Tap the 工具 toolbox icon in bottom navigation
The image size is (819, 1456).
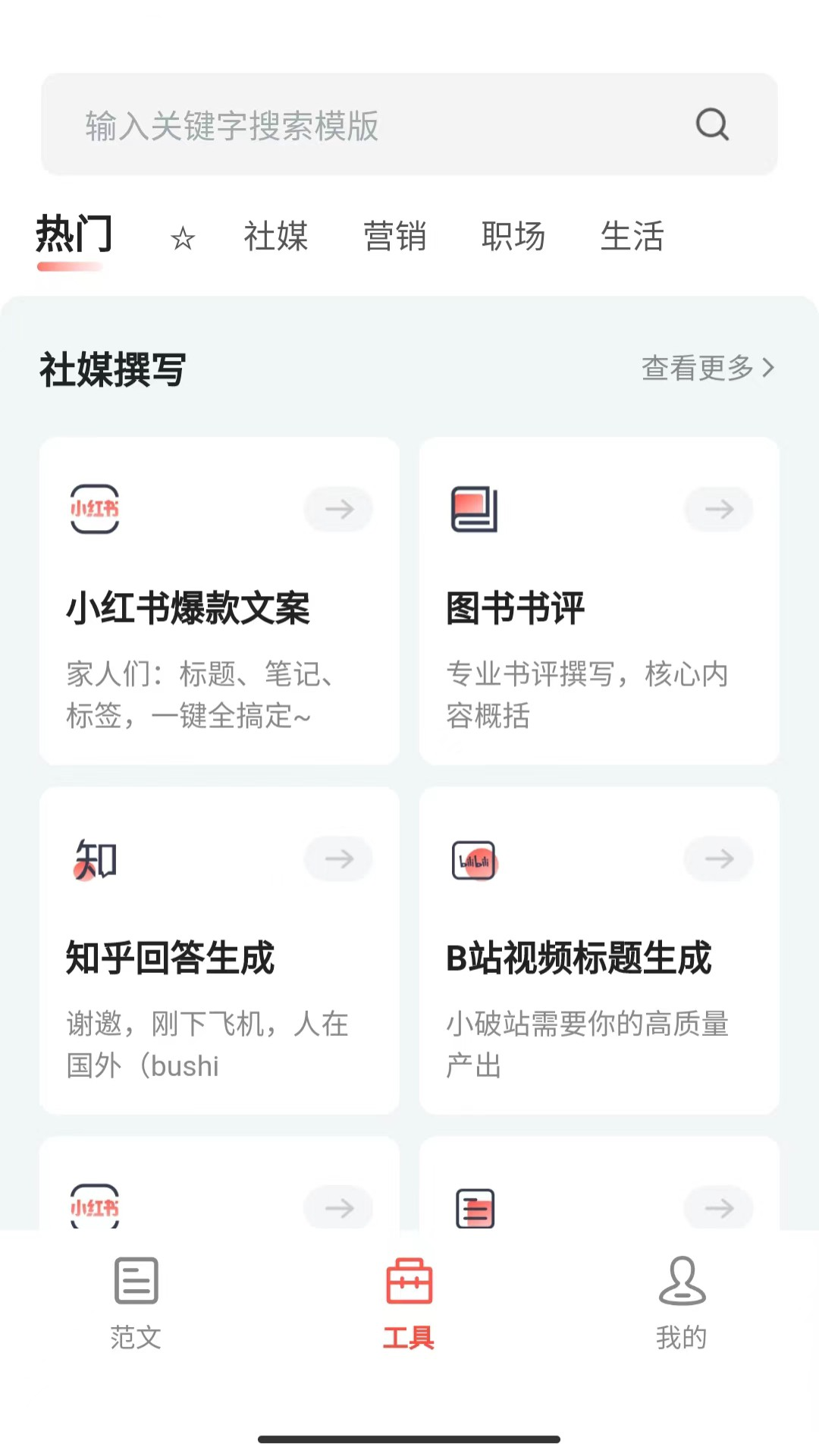(x=409, y=1282)
